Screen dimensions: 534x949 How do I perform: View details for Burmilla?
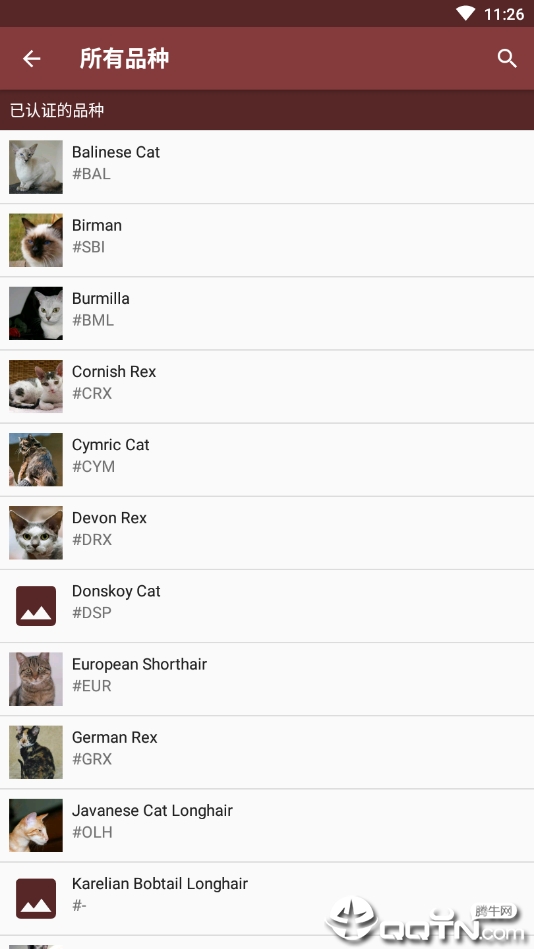267,314
